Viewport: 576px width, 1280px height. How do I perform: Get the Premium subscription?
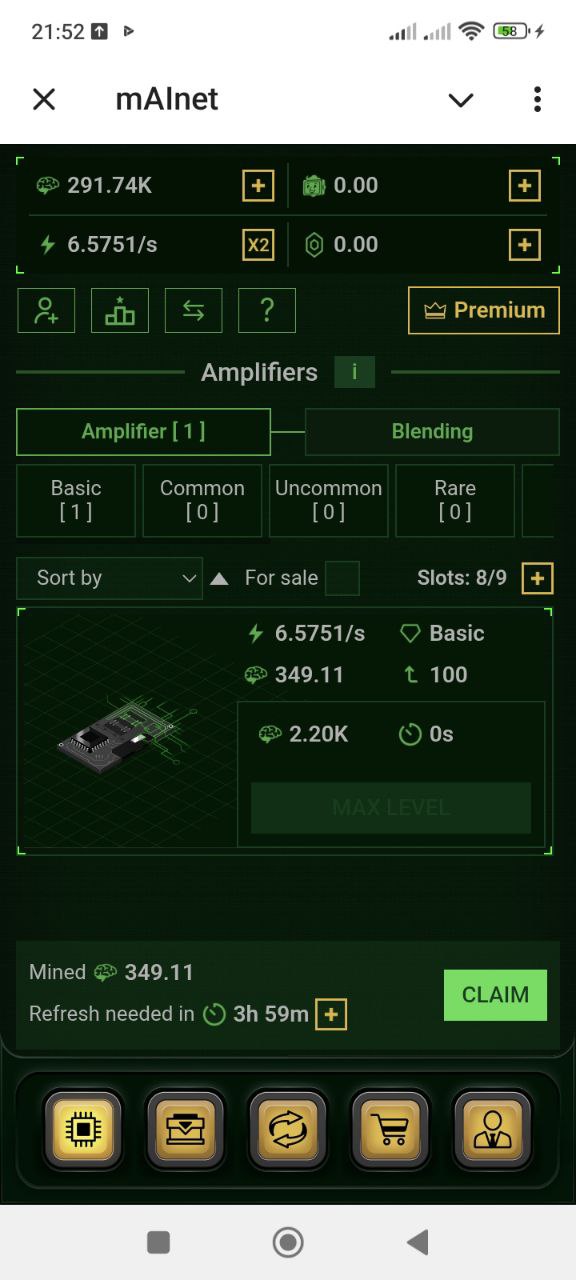[484, 310]
